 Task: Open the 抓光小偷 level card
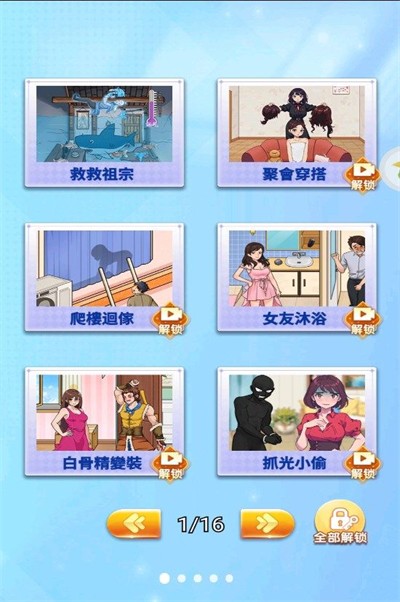pyautogui.click(x=297, y=422)
